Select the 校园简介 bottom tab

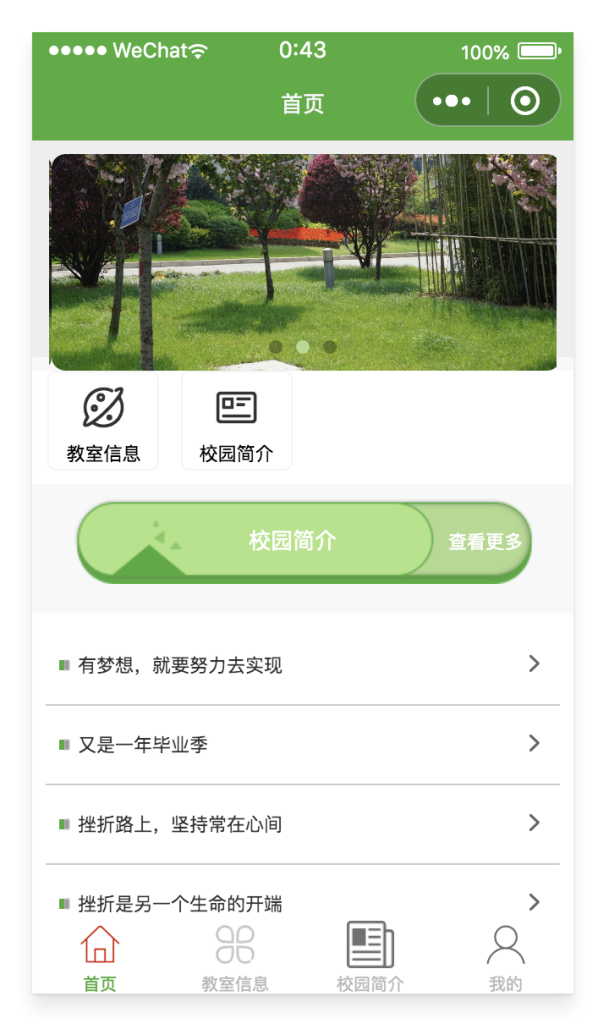click(x=370, y=958)
